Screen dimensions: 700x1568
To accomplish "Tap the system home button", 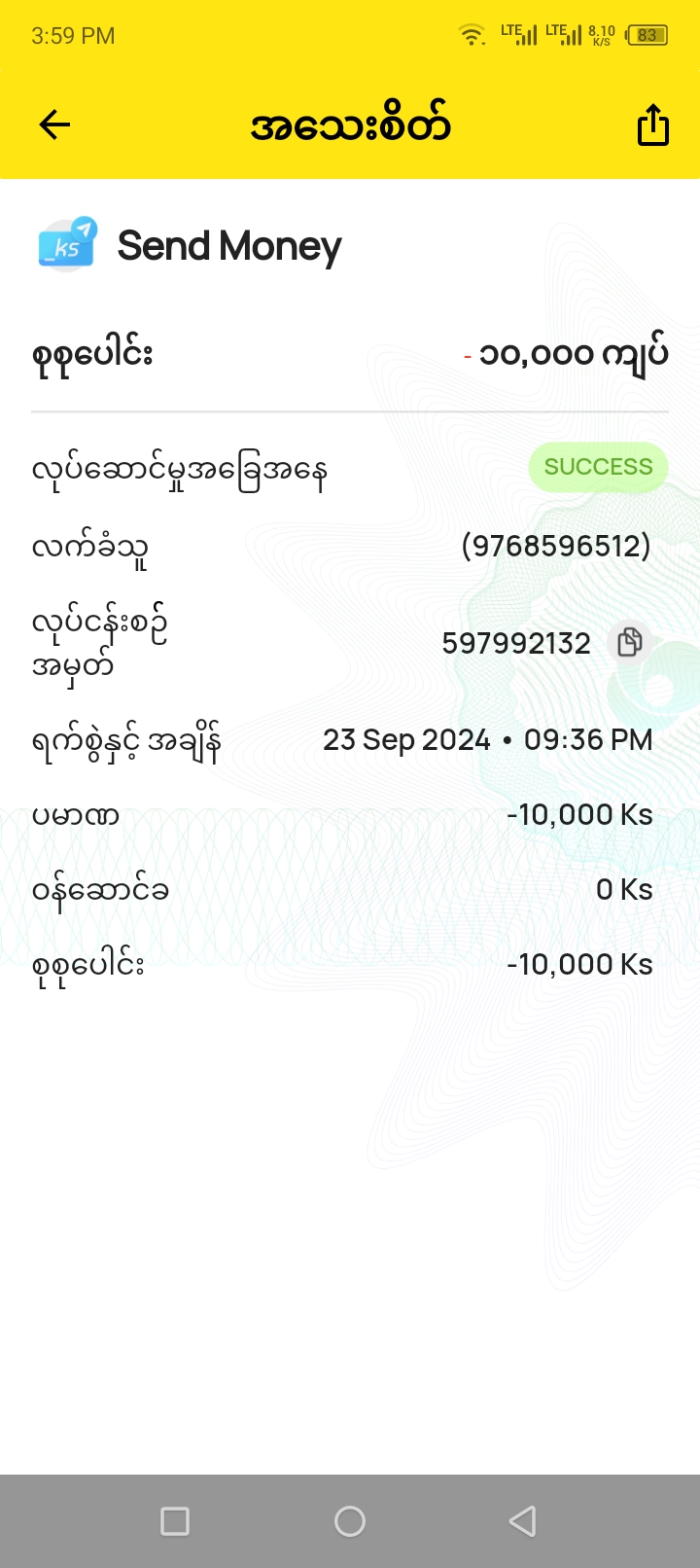I will 350,1521.
